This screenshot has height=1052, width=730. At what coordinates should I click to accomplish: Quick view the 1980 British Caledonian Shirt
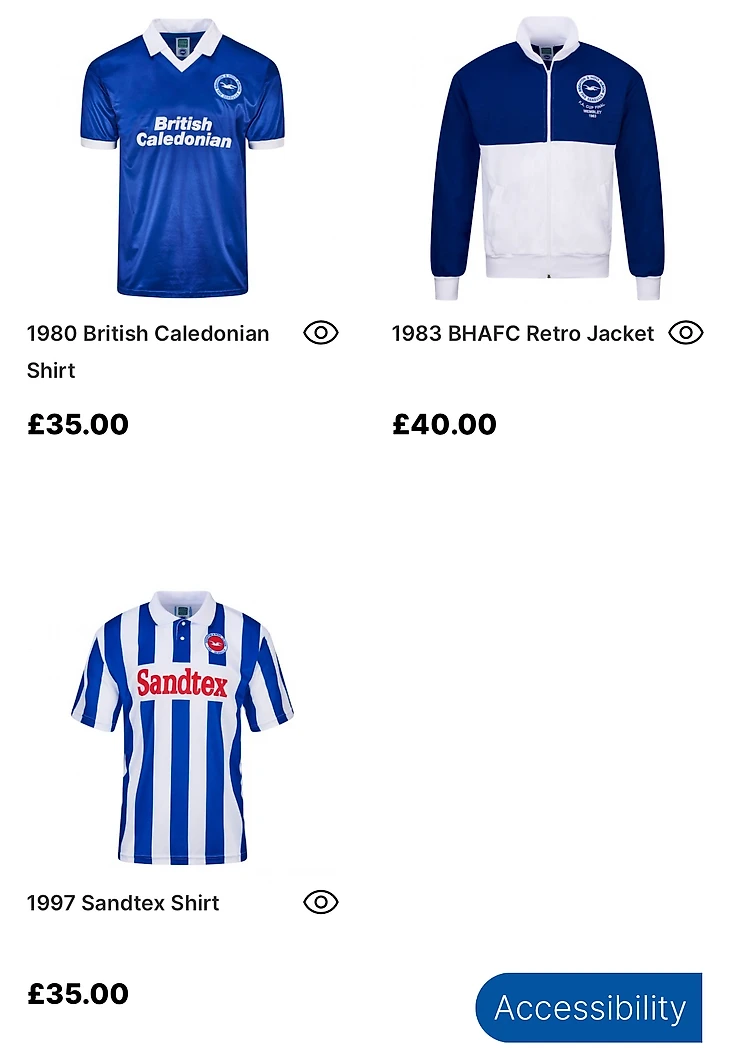click(321, 333)
